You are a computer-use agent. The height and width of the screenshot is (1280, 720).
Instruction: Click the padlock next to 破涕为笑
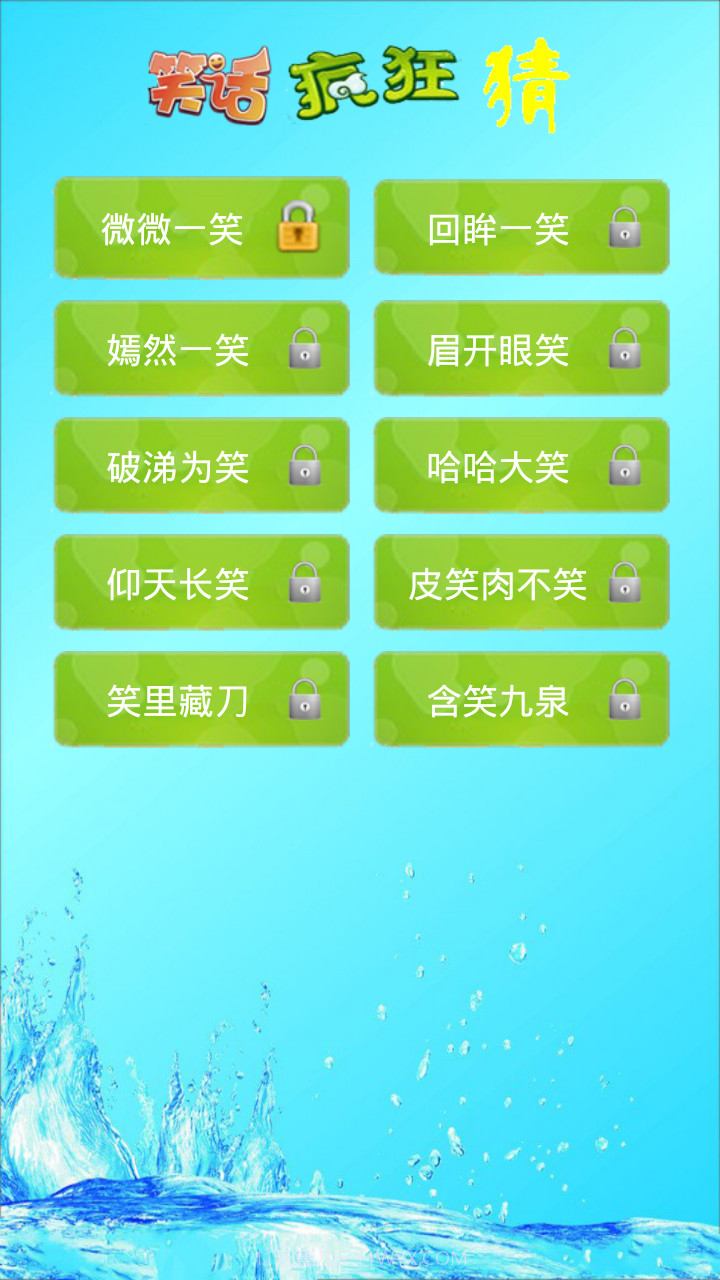pyautogui.click(x=306, y=465)
